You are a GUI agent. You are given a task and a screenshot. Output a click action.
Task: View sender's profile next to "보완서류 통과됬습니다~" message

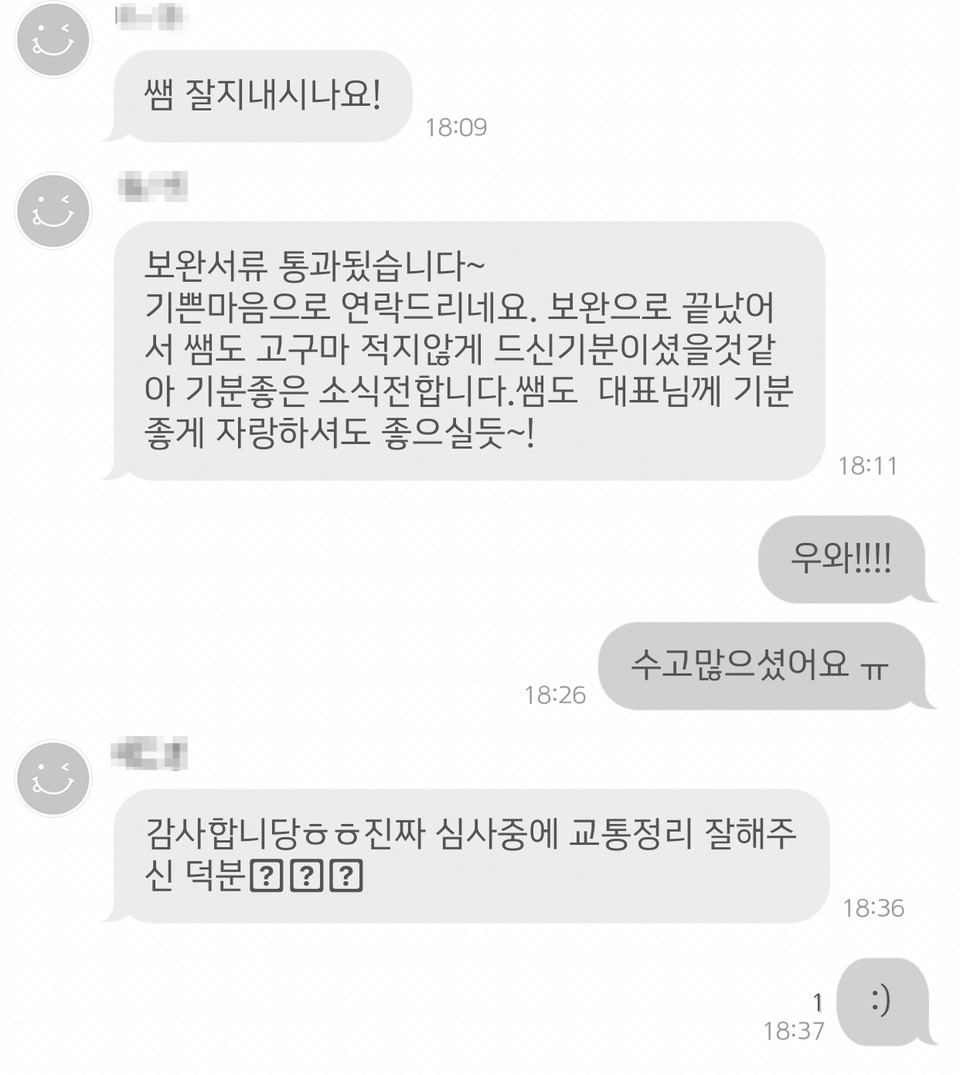(53, 211)
